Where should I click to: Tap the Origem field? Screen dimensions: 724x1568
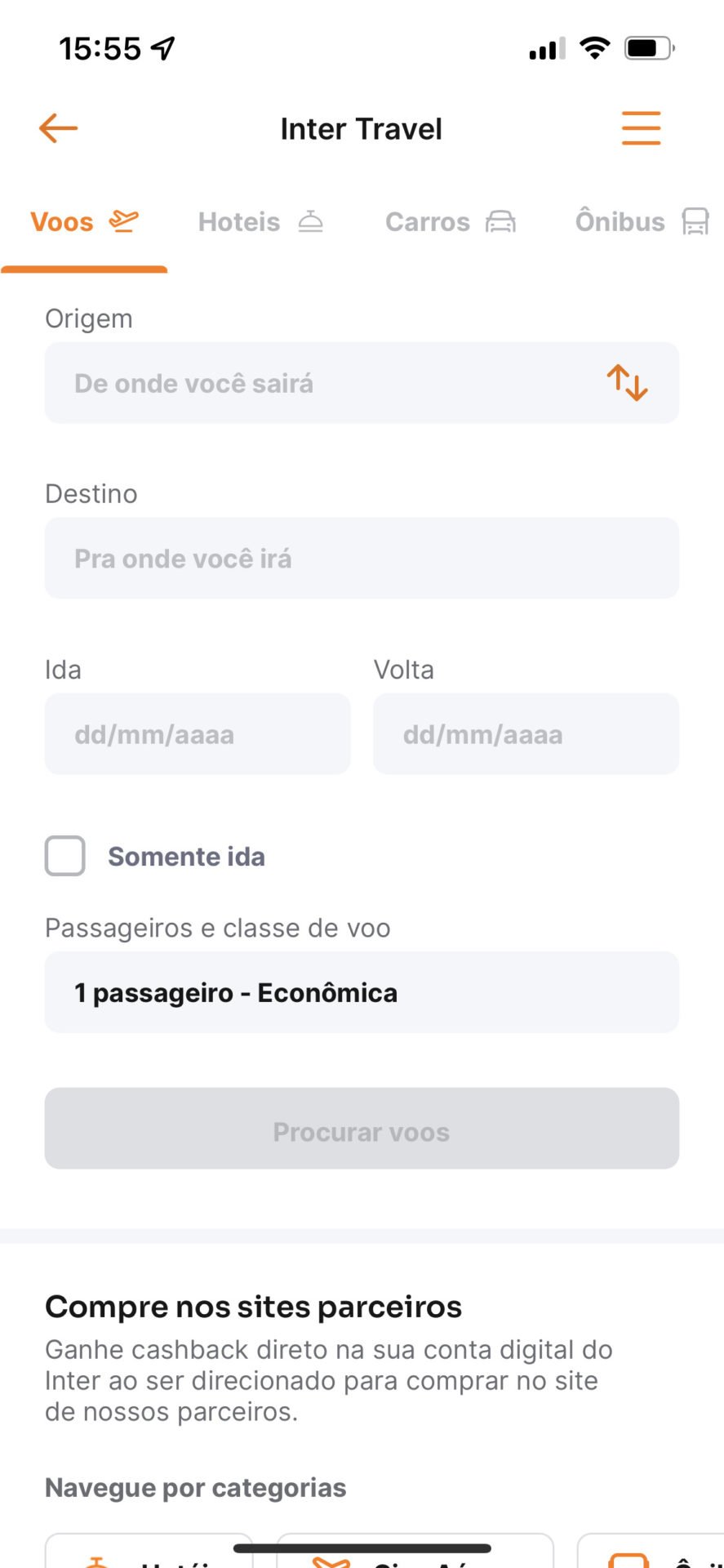362,383
